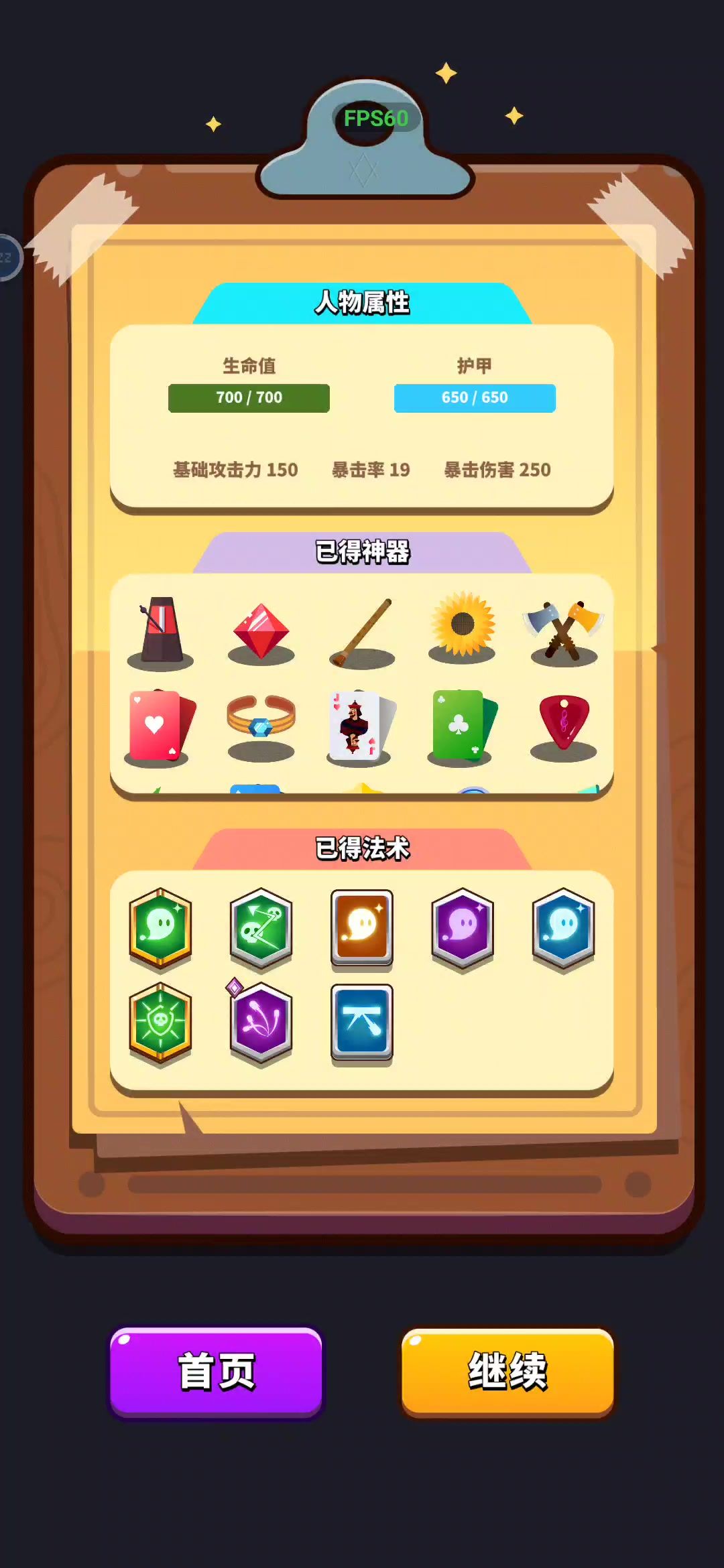Select the Jack playing card artifact

point(360,725)
